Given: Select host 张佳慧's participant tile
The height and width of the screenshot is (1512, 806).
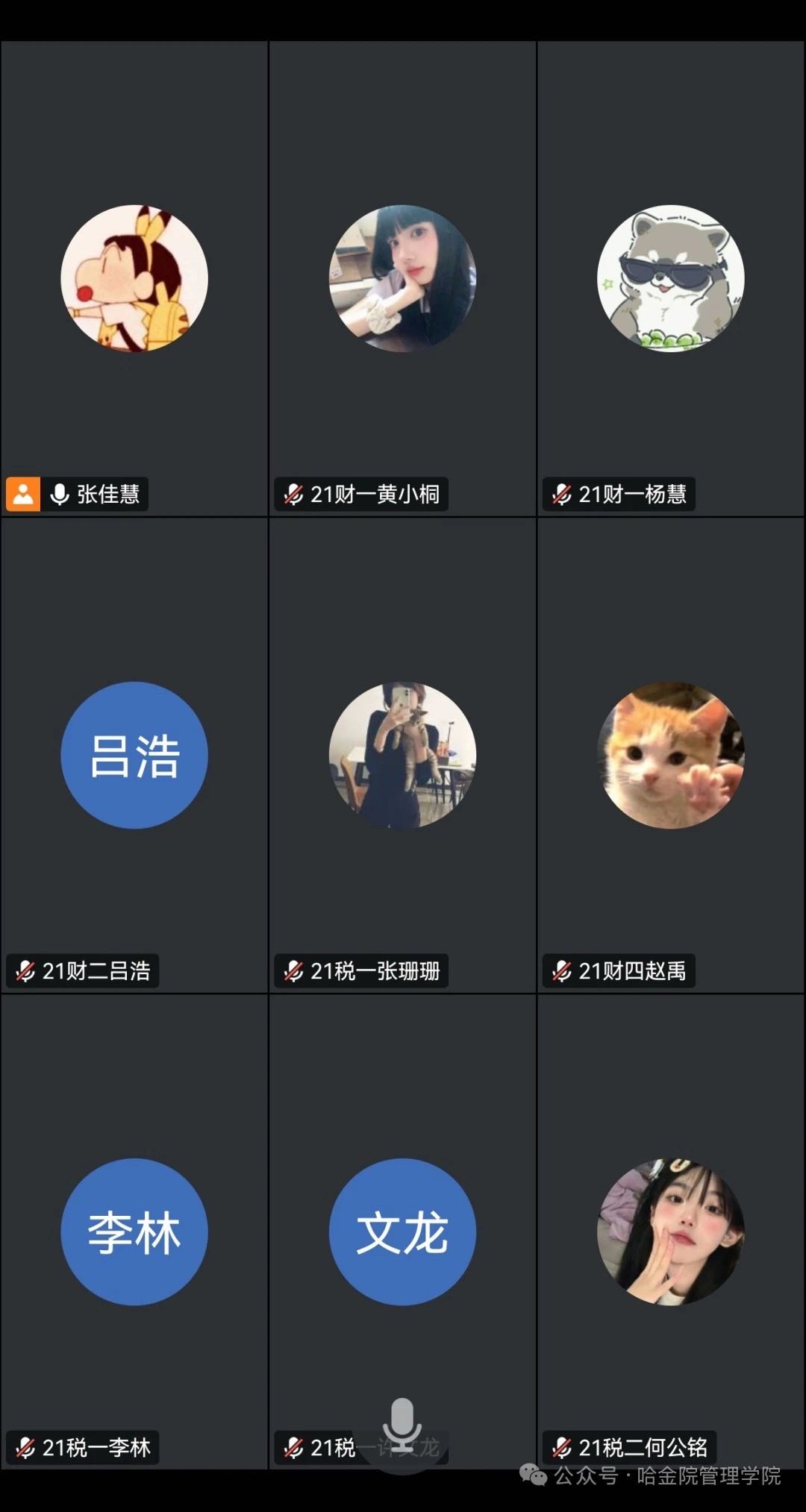Looking at the screenshot, I should [134, 278].
